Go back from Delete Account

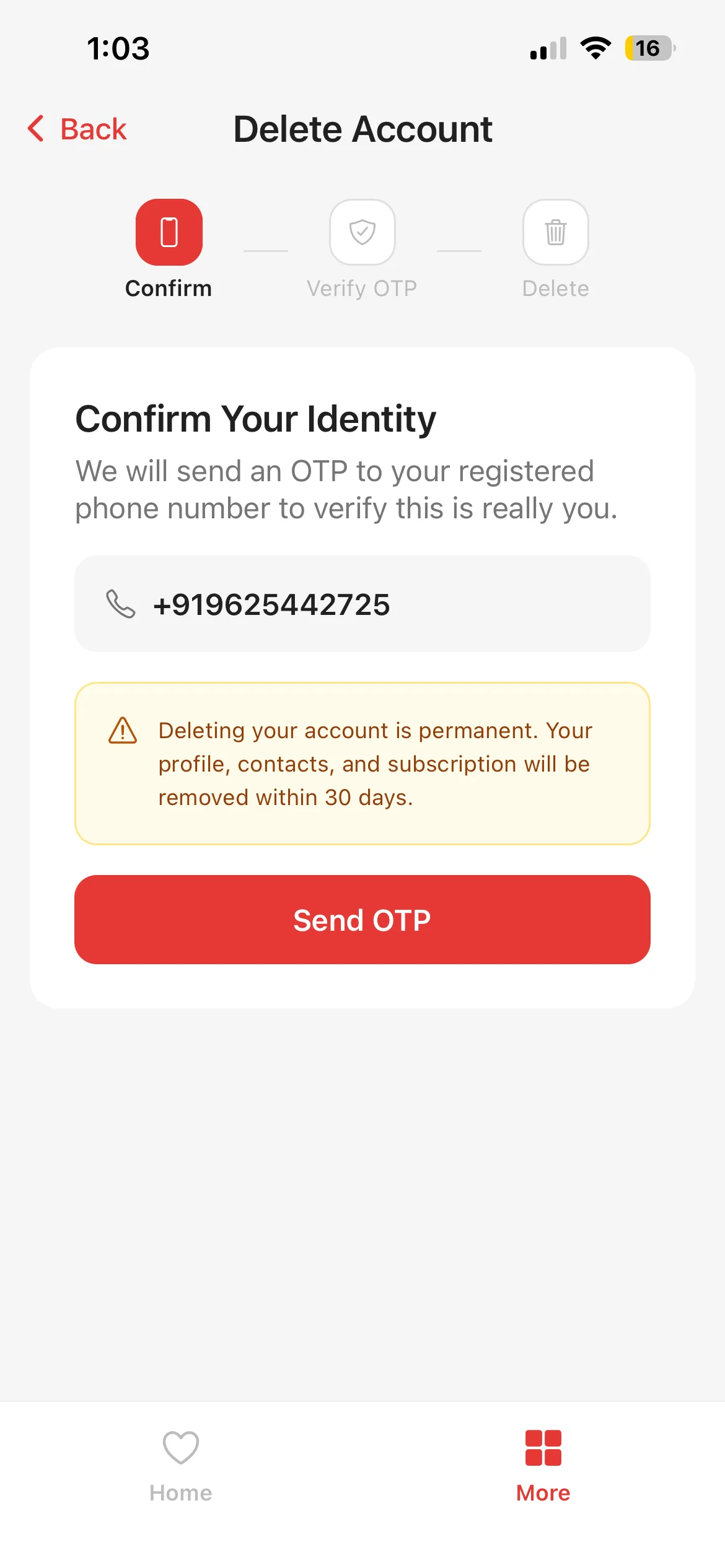point(78,129)
